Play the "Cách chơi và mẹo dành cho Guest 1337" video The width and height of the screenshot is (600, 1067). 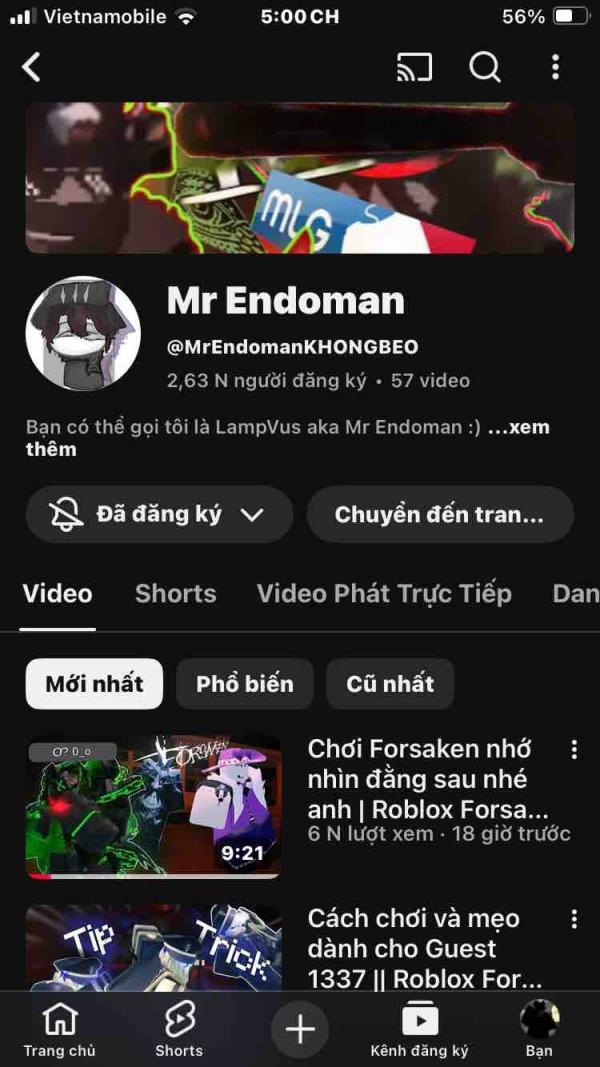tap(153, 948)
